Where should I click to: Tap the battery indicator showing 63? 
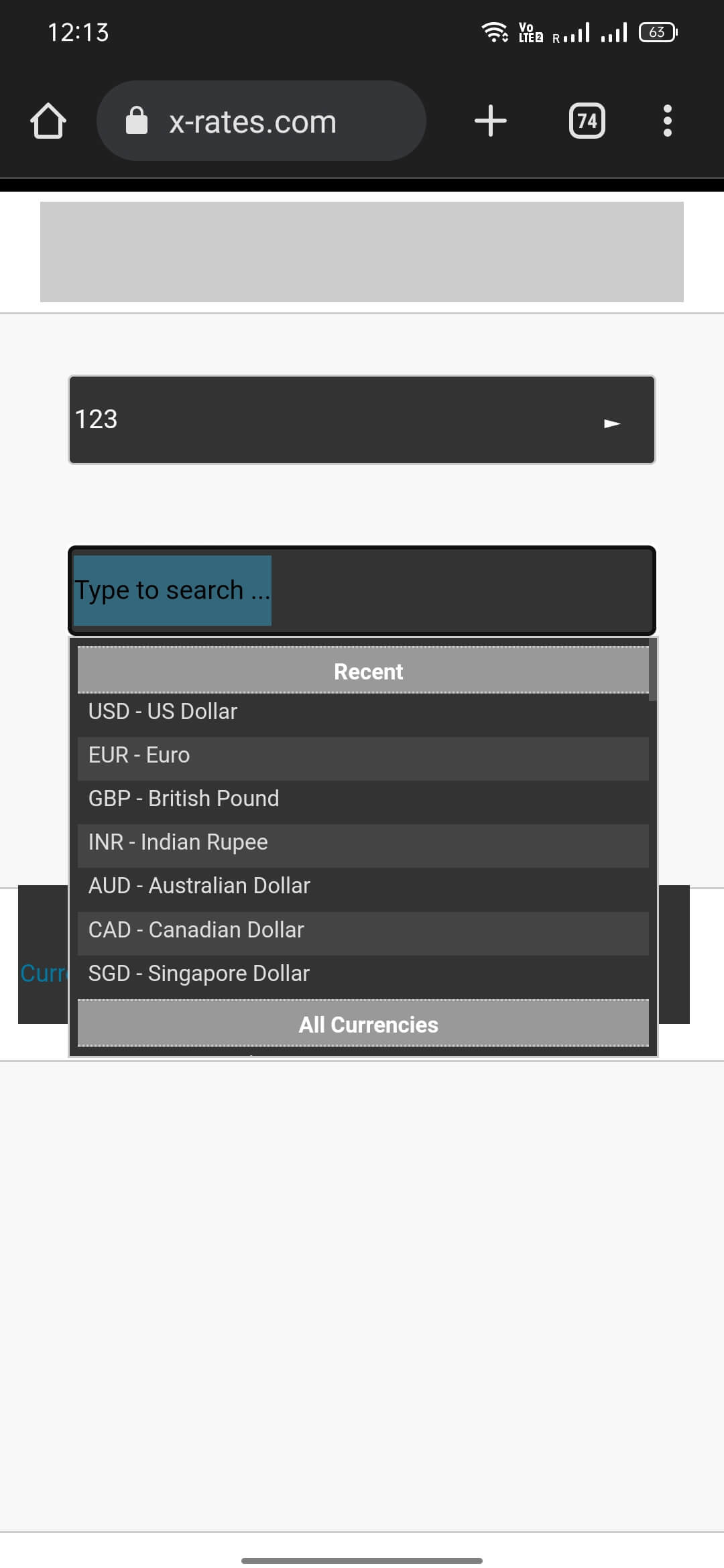pos(656,32)
